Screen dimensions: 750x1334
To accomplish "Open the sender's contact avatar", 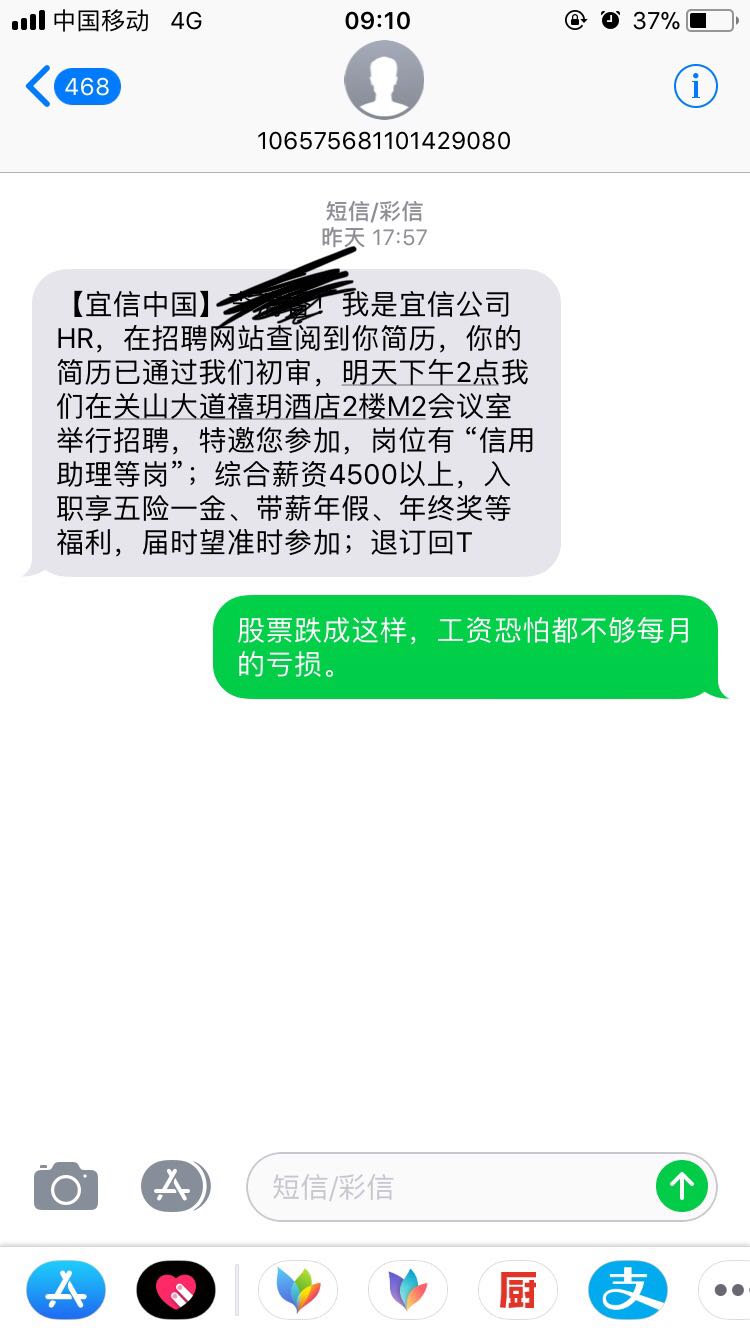I will click(x=384, y=81).
